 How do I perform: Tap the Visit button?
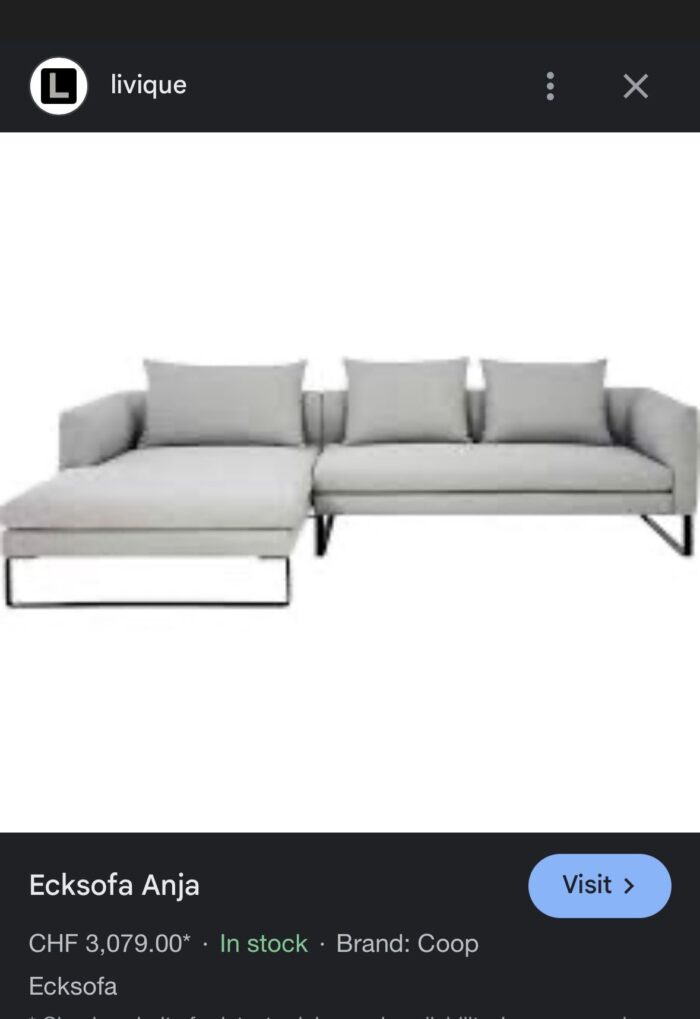point(599,885)
